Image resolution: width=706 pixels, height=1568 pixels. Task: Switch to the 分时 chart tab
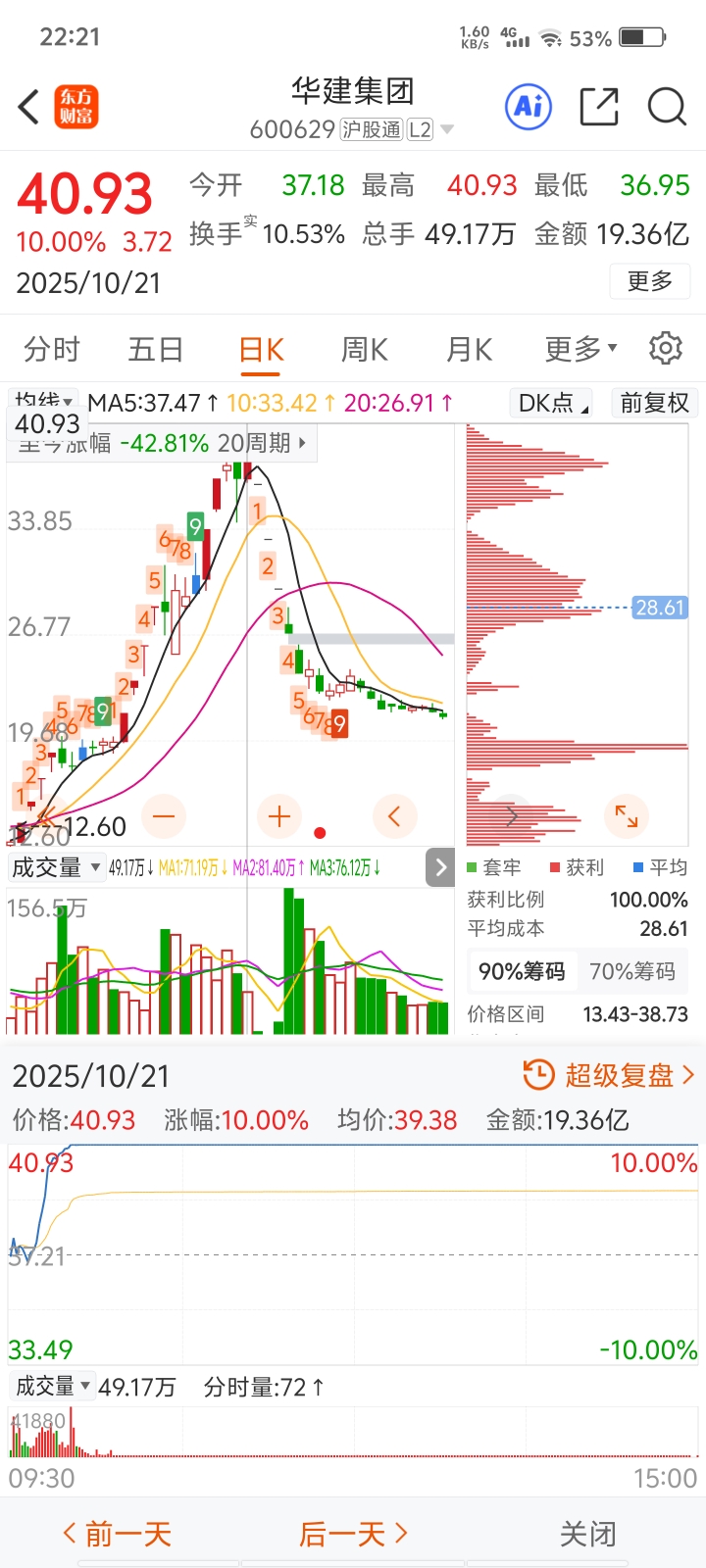[52, 350]
